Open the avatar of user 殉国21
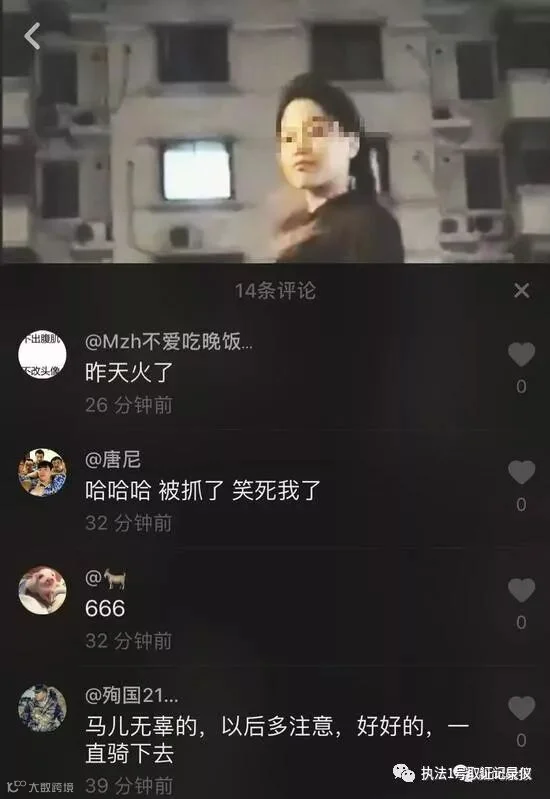Screen dimensions: 550x799 pos(42,708)
